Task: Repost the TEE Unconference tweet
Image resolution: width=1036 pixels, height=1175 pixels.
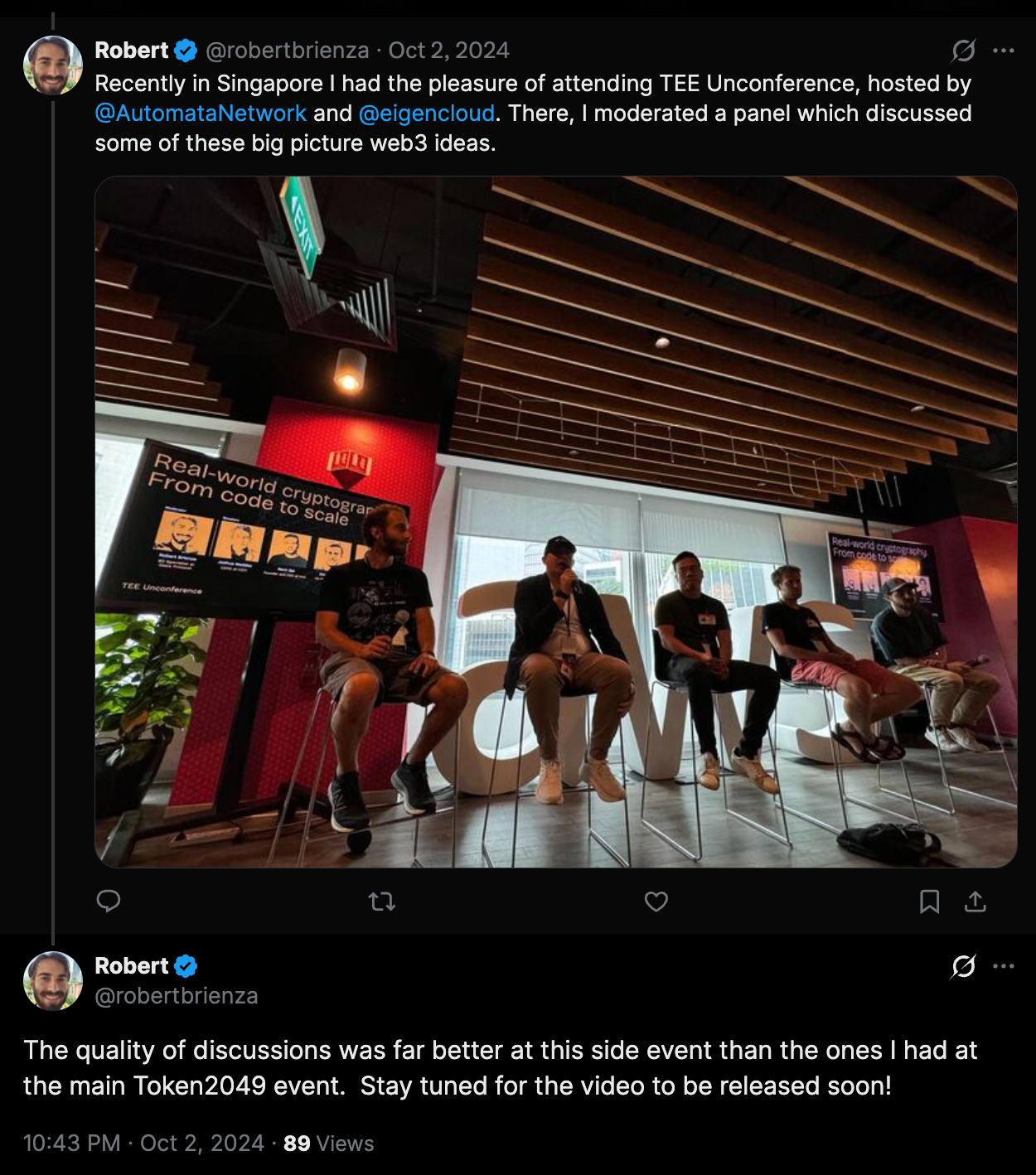Action: [381, 901]
